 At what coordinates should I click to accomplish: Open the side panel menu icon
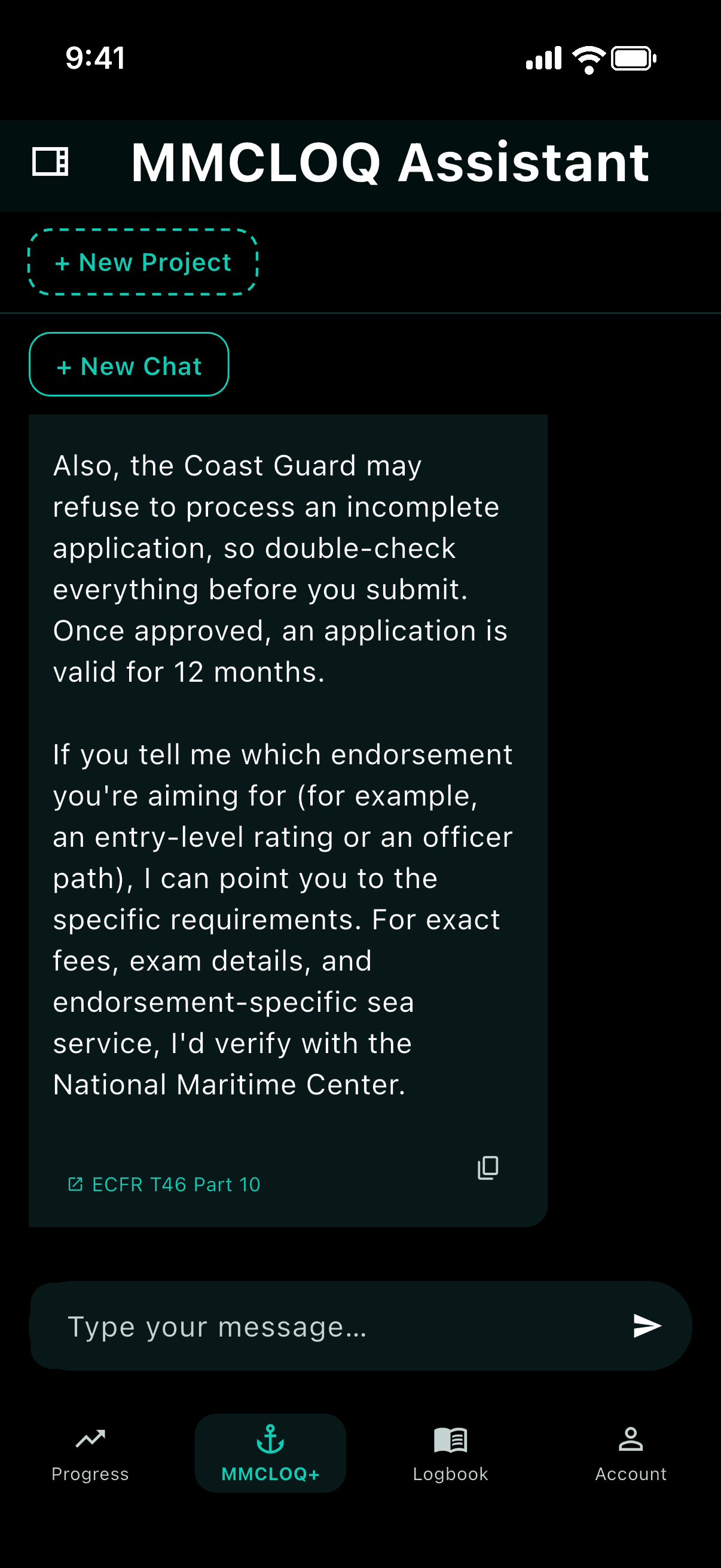50,162
